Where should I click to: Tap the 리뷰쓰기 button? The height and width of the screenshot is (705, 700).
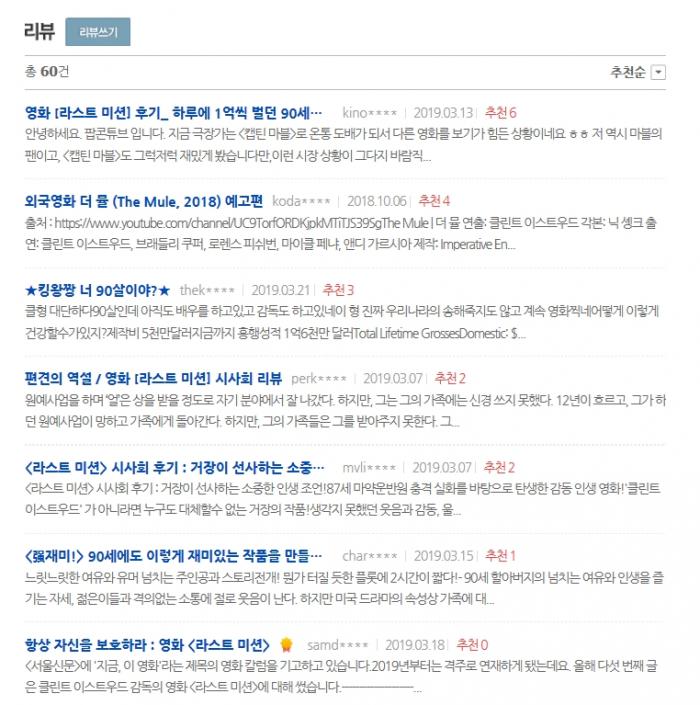(97, 32)
